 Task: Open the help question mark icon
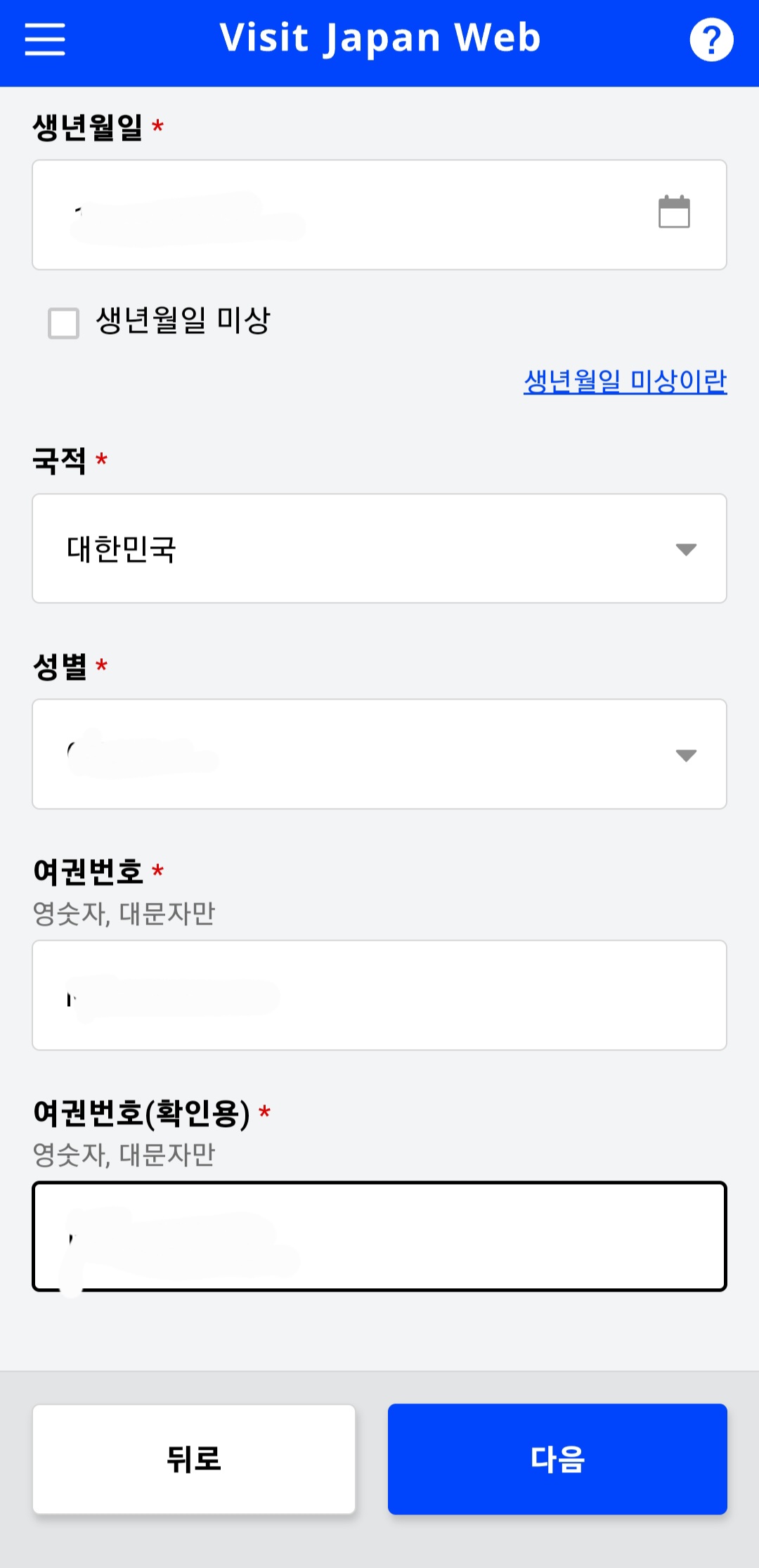(711, 39)
